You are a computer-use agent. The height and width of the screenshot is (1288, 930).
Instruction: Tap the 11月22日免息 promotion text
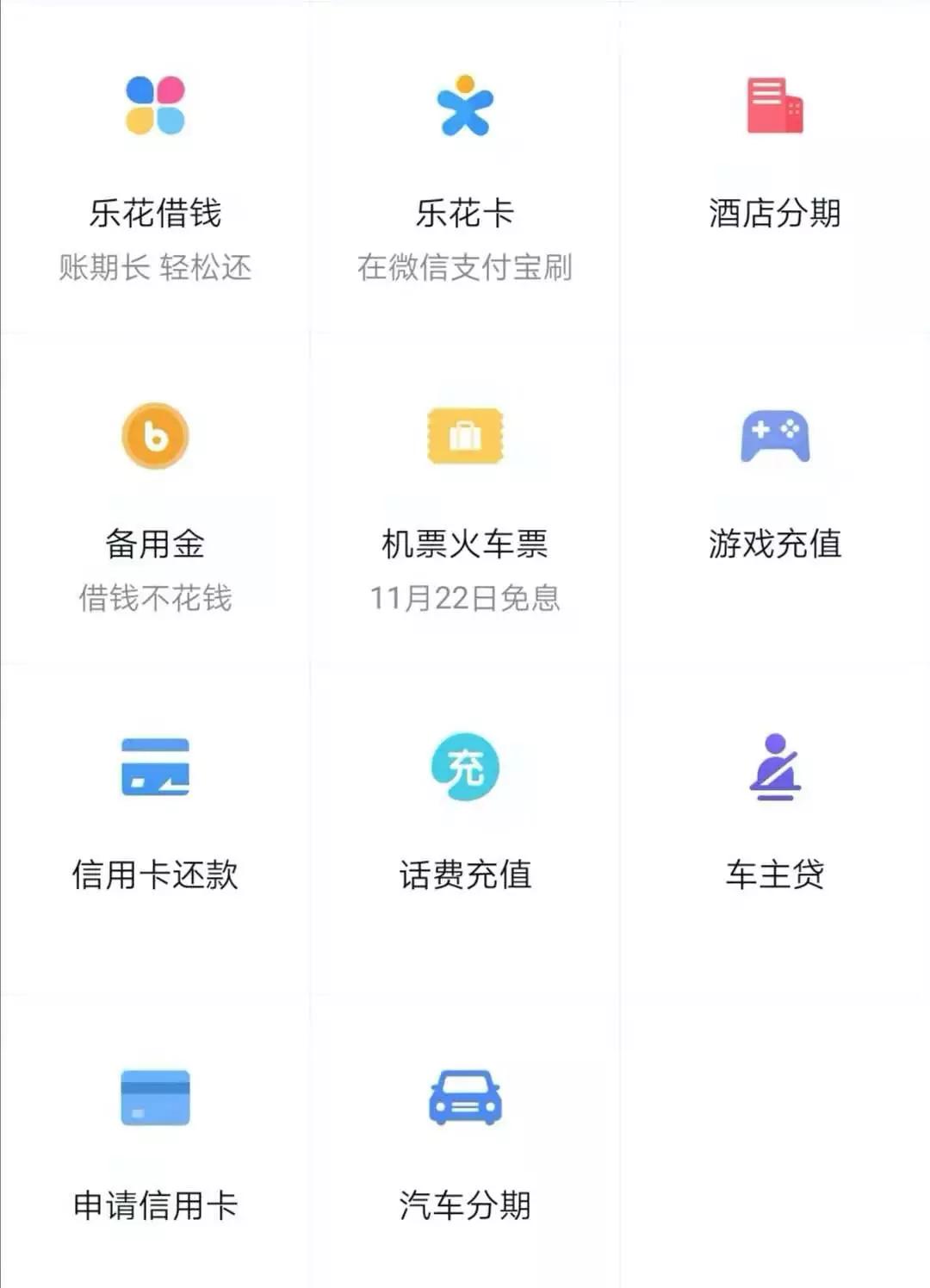[465, 599]
